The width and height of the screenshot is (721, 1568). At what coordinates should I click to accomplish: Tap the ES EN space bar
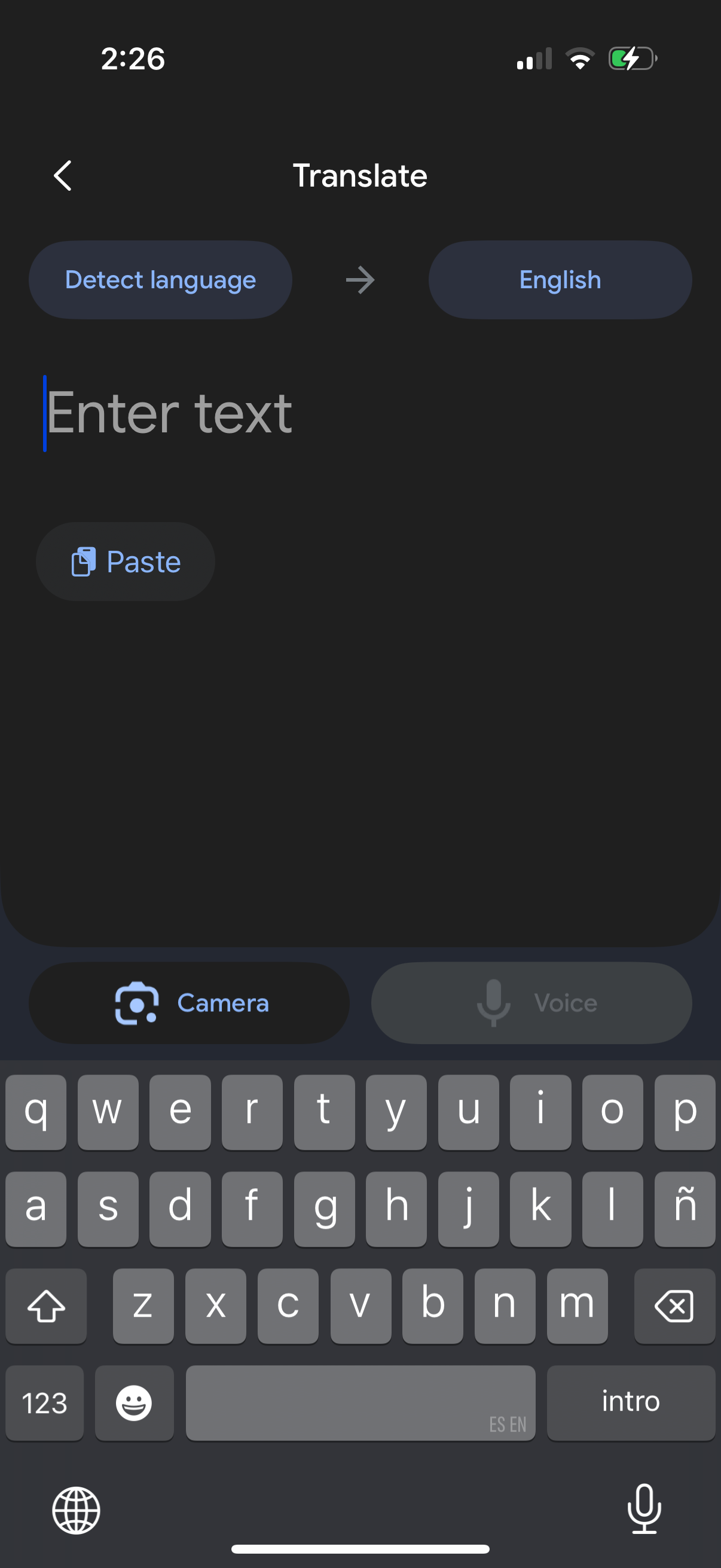360,1403
